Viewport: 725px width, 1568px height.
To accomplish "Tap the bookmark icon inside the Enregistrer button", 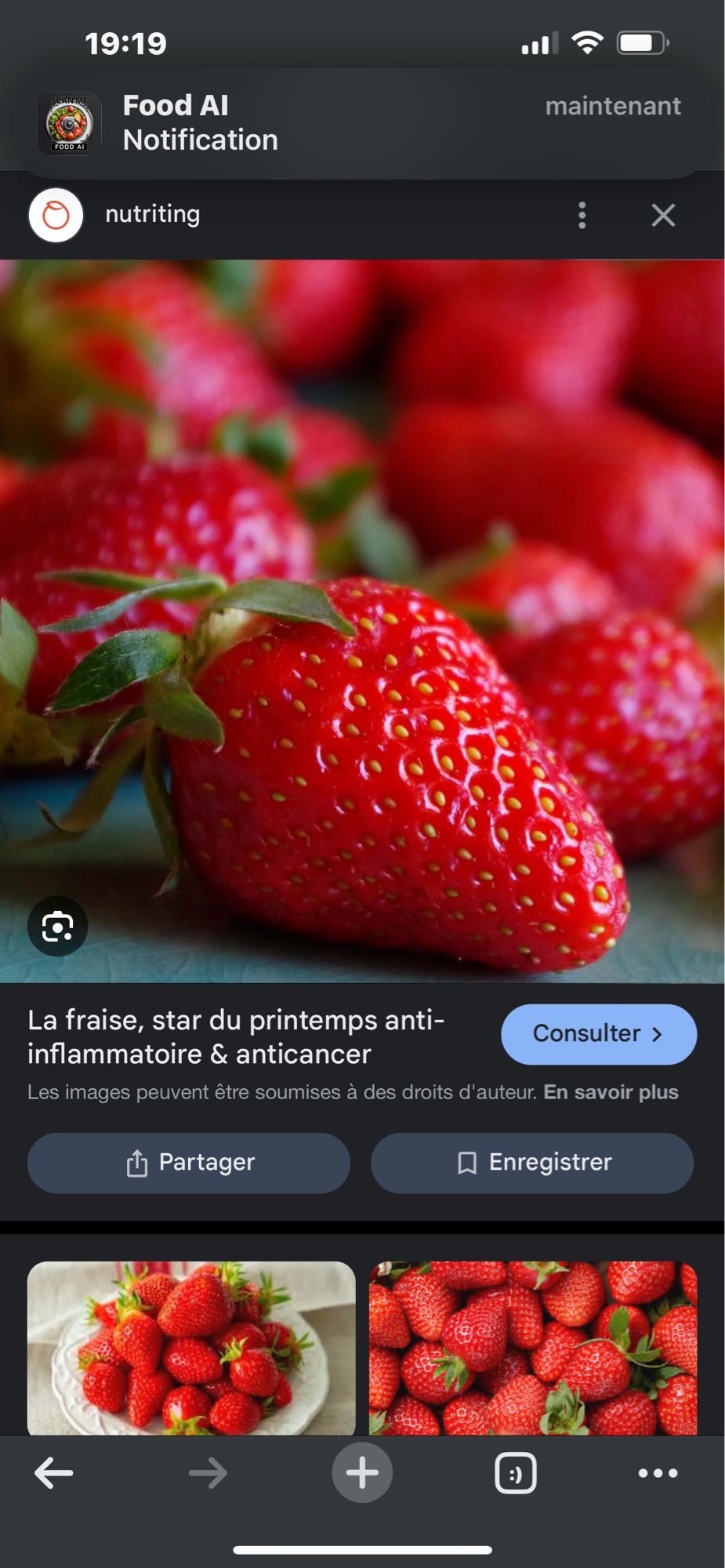I will [x=466, y=1163].
